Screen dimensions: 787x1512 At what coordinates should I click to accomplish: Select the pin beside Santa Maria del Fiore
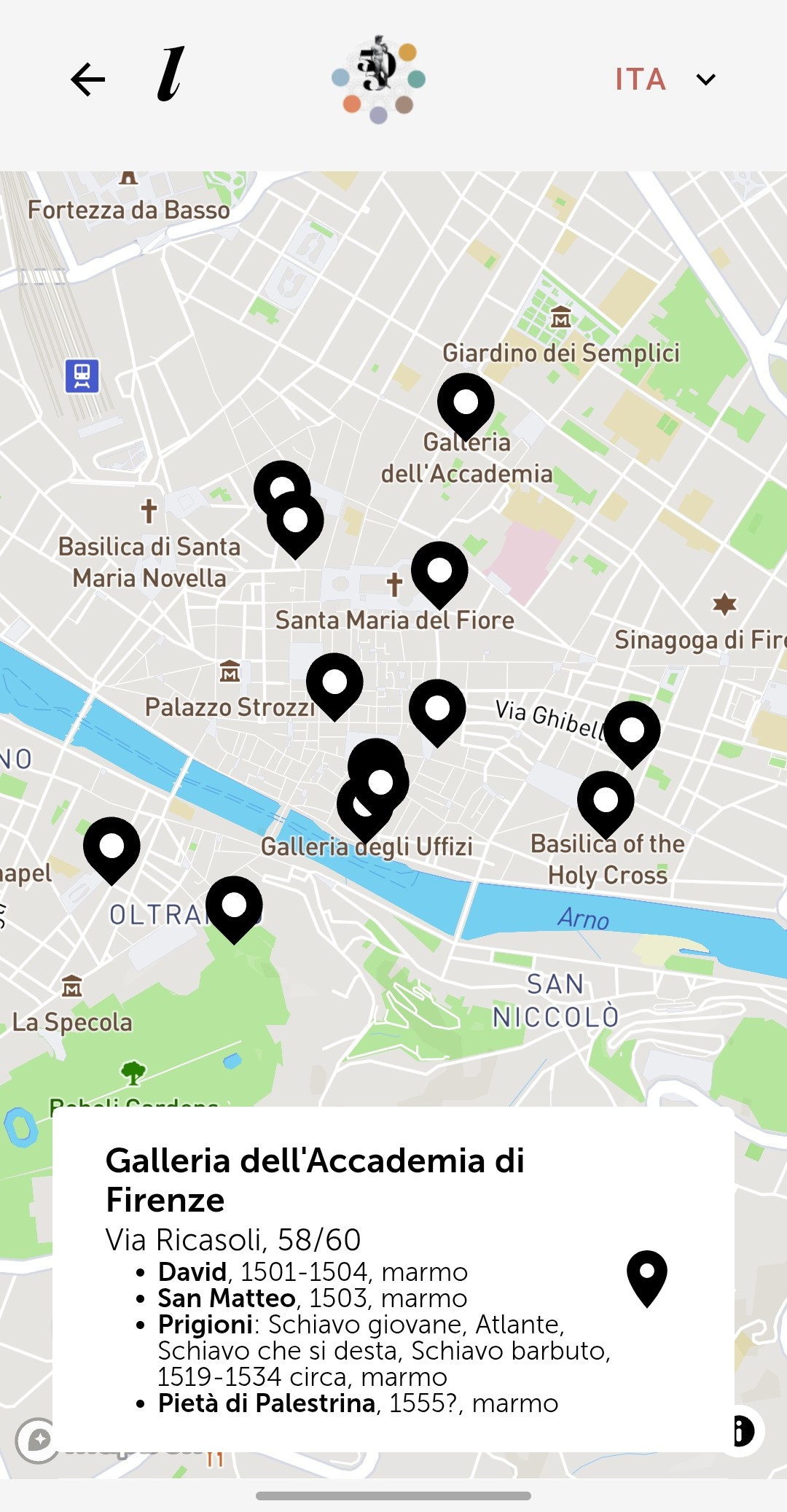click(439, 571)
